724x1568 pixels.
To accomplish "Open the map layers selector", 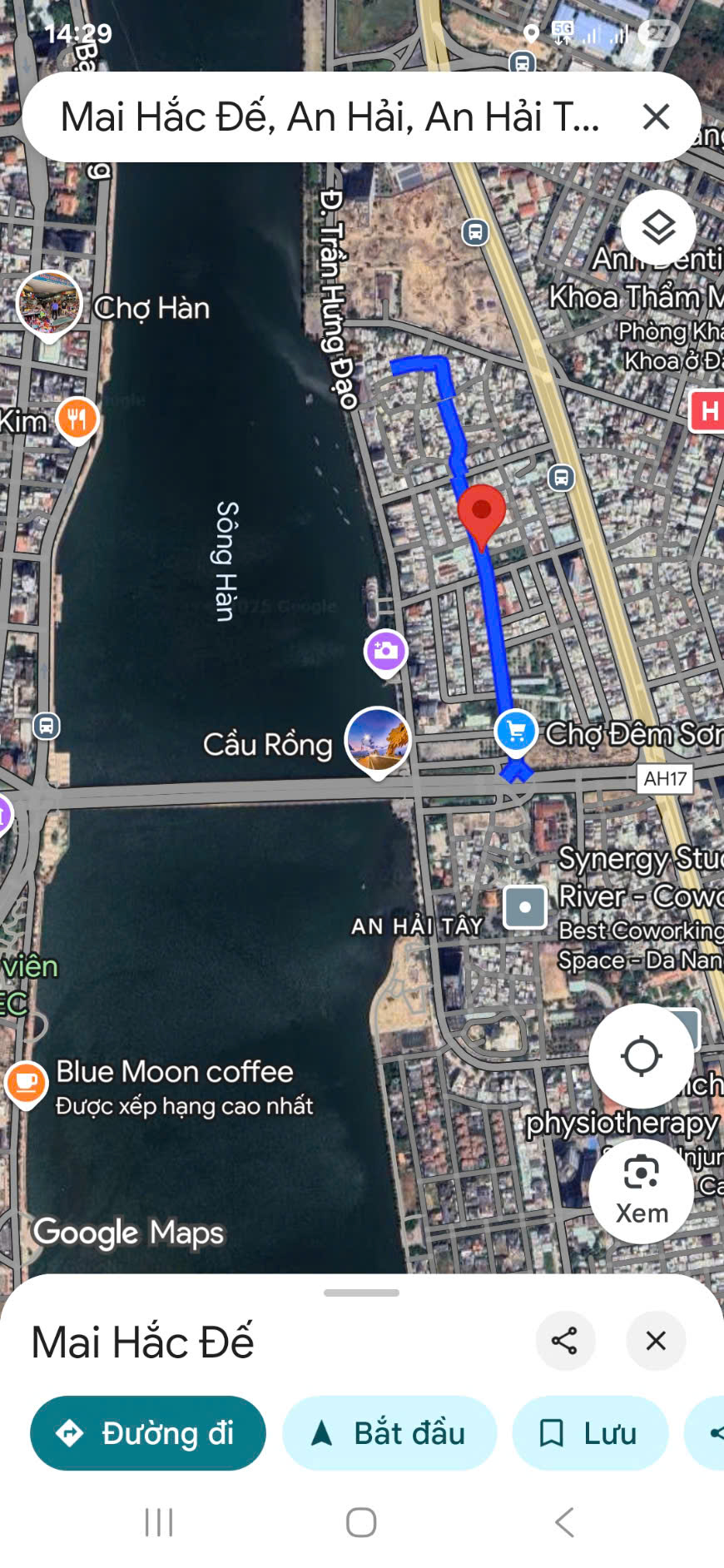I will click(658, 227).
